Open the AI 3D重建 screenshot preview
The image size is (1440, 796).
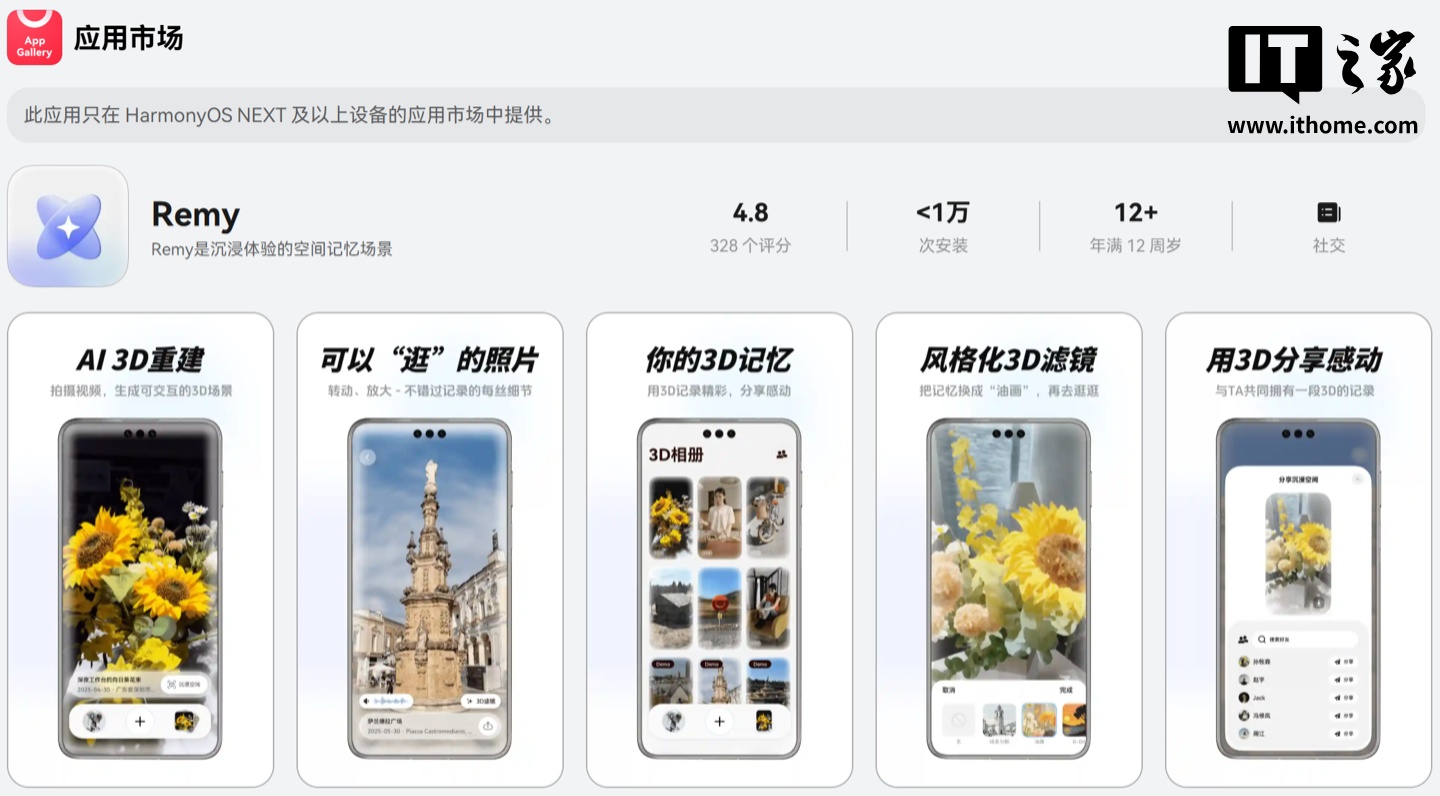140,550
